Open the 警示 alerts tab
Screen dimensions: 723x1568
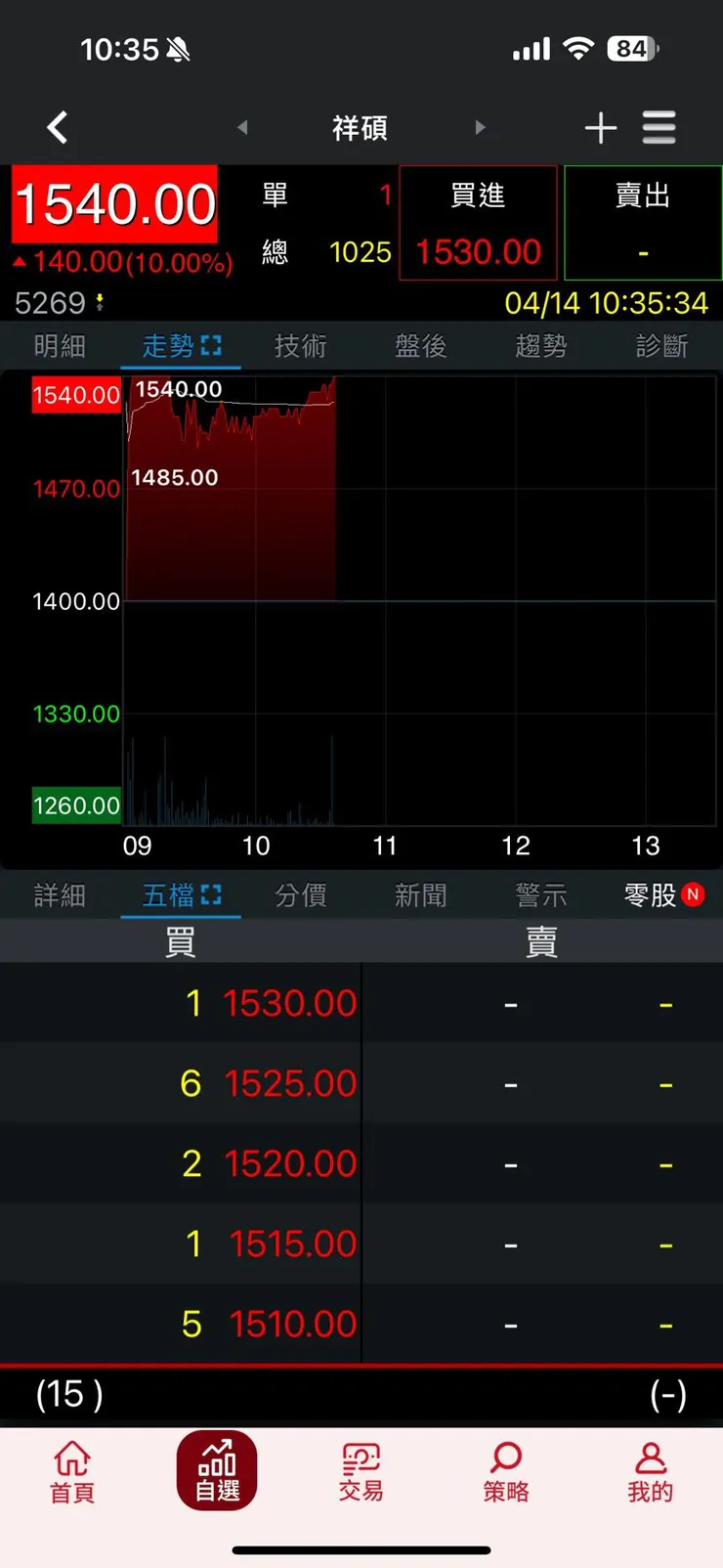point(541,895)
